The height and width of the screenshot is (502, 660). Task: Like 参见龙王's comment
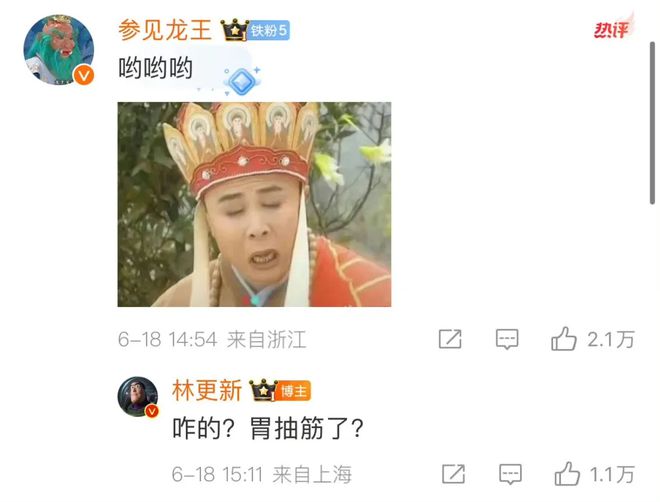tap(565, 340)
